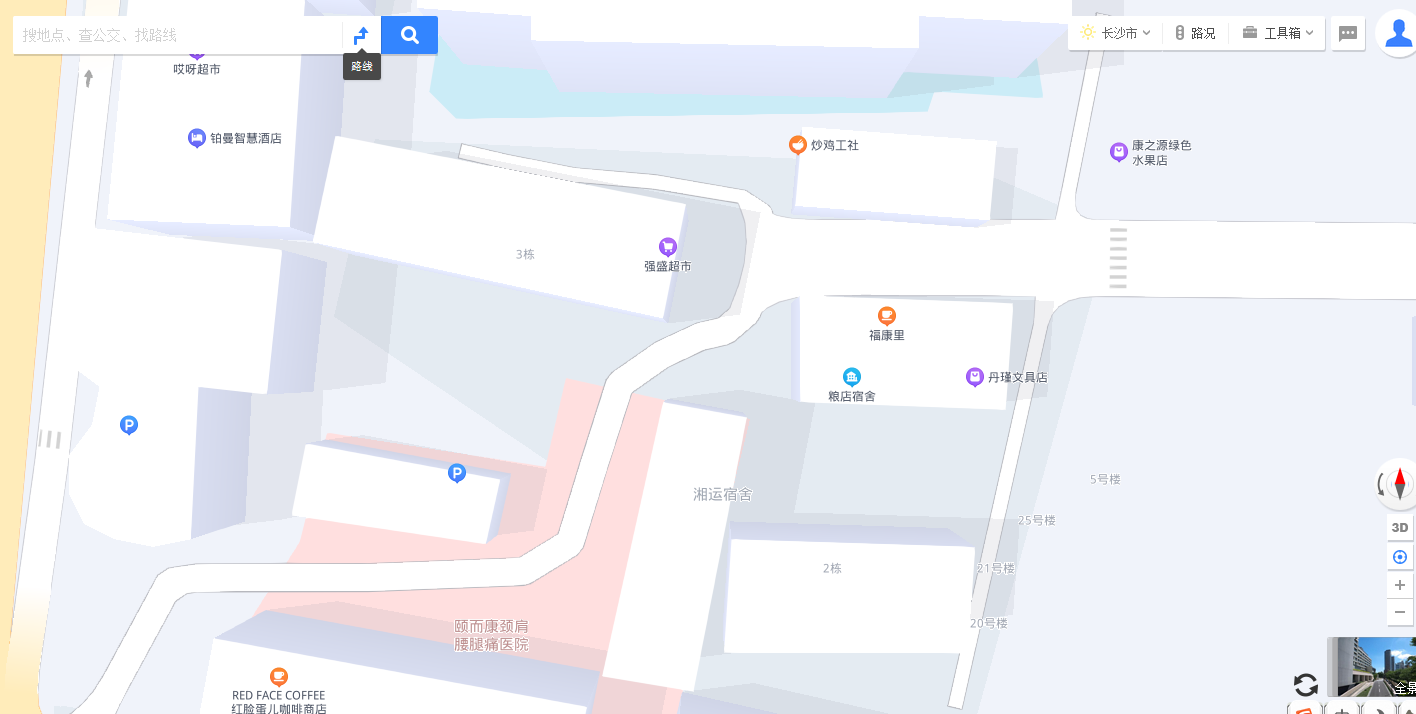Select the 强盛超市 map marker
1416x714 pixels.
[x=667, y=247]
